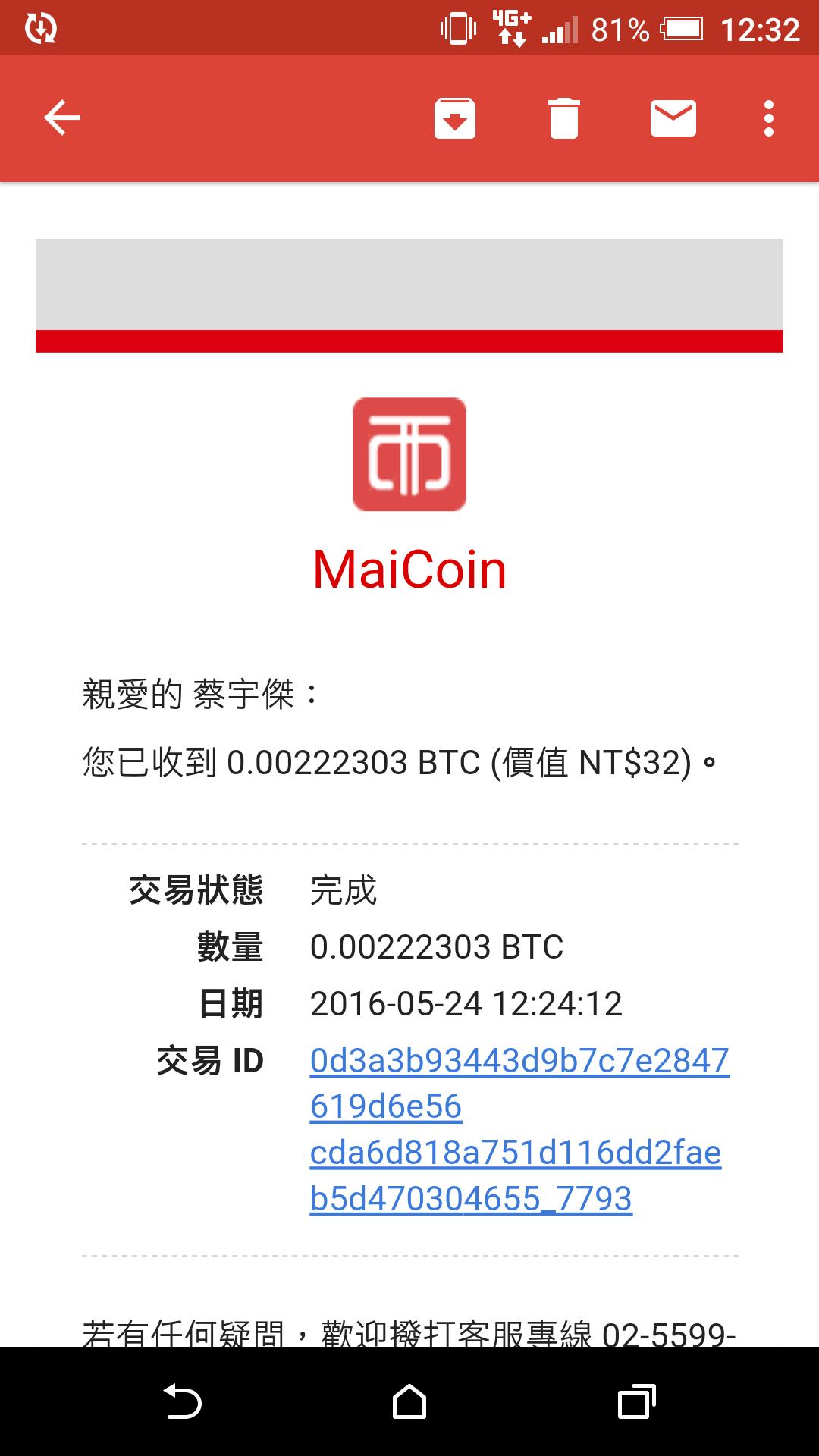The width and height of the screenshot is (819, 1456).
Task: Mark this email as unread
Action: 673,118
